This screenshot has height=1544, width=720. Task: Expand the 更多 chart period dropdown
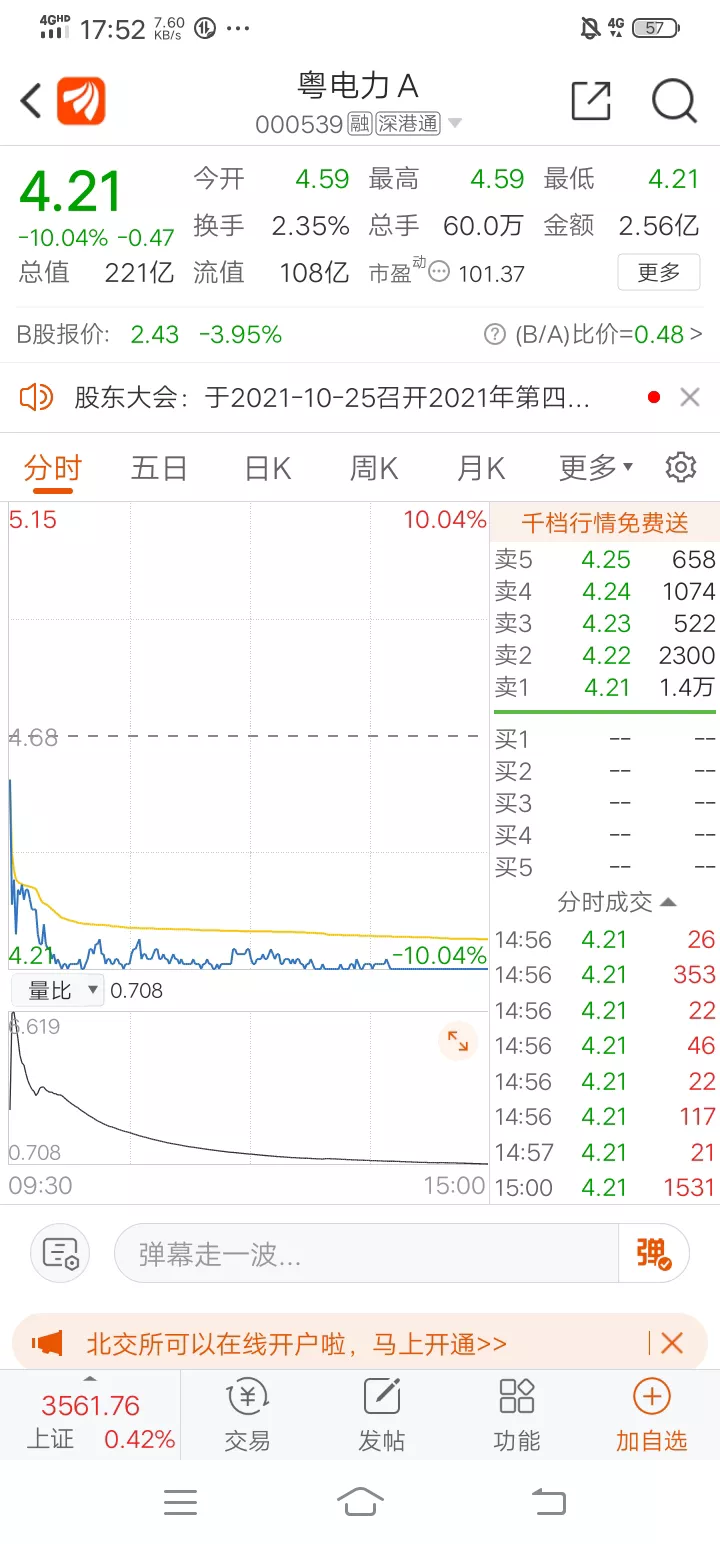[595, 468]
